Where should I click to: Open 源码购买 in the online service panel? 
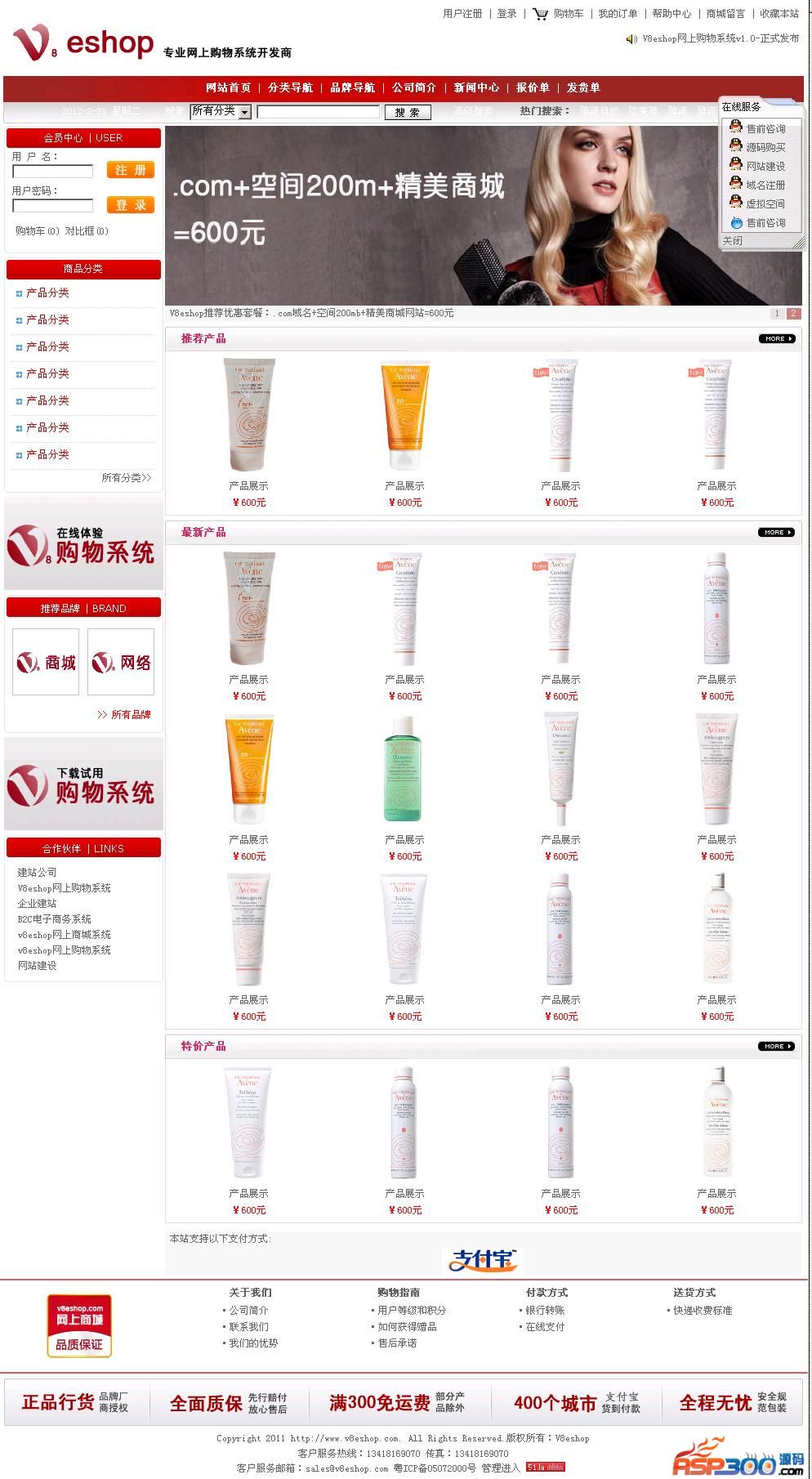point(765,148)
